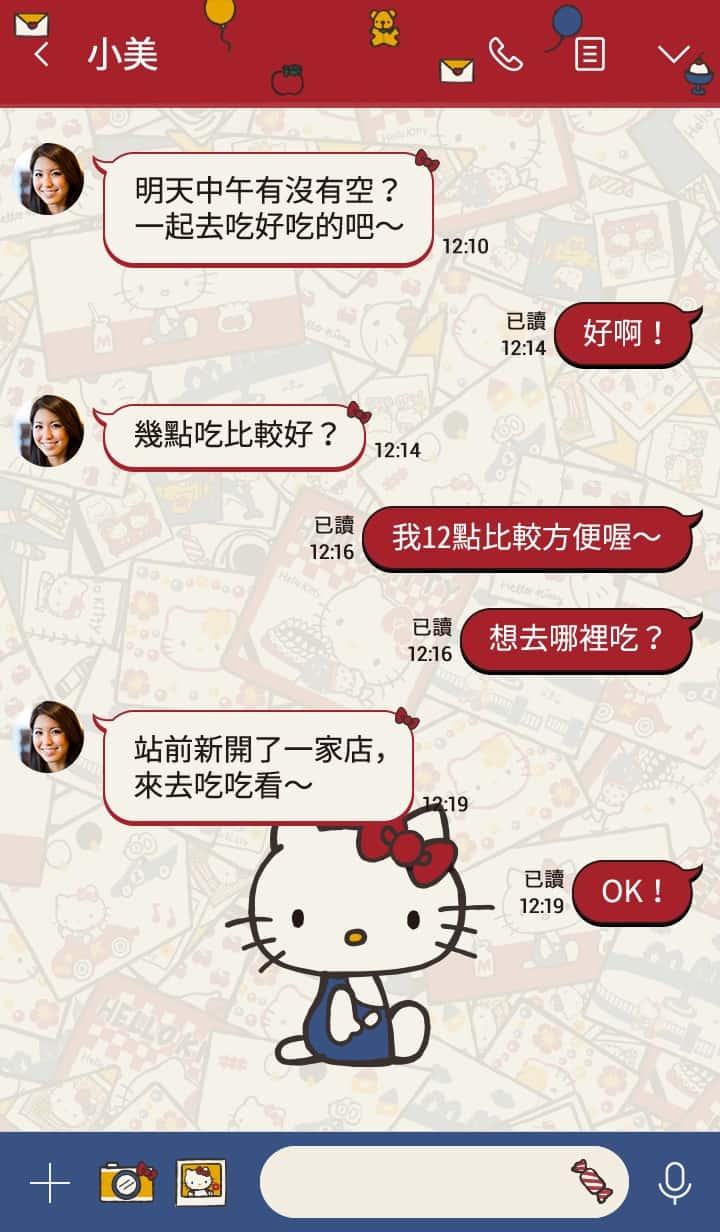This screenshot has height=1232, width=720.
Task: Start voice input with the microphone icon
Action: pyautogui.click(x=674, y=1183)
